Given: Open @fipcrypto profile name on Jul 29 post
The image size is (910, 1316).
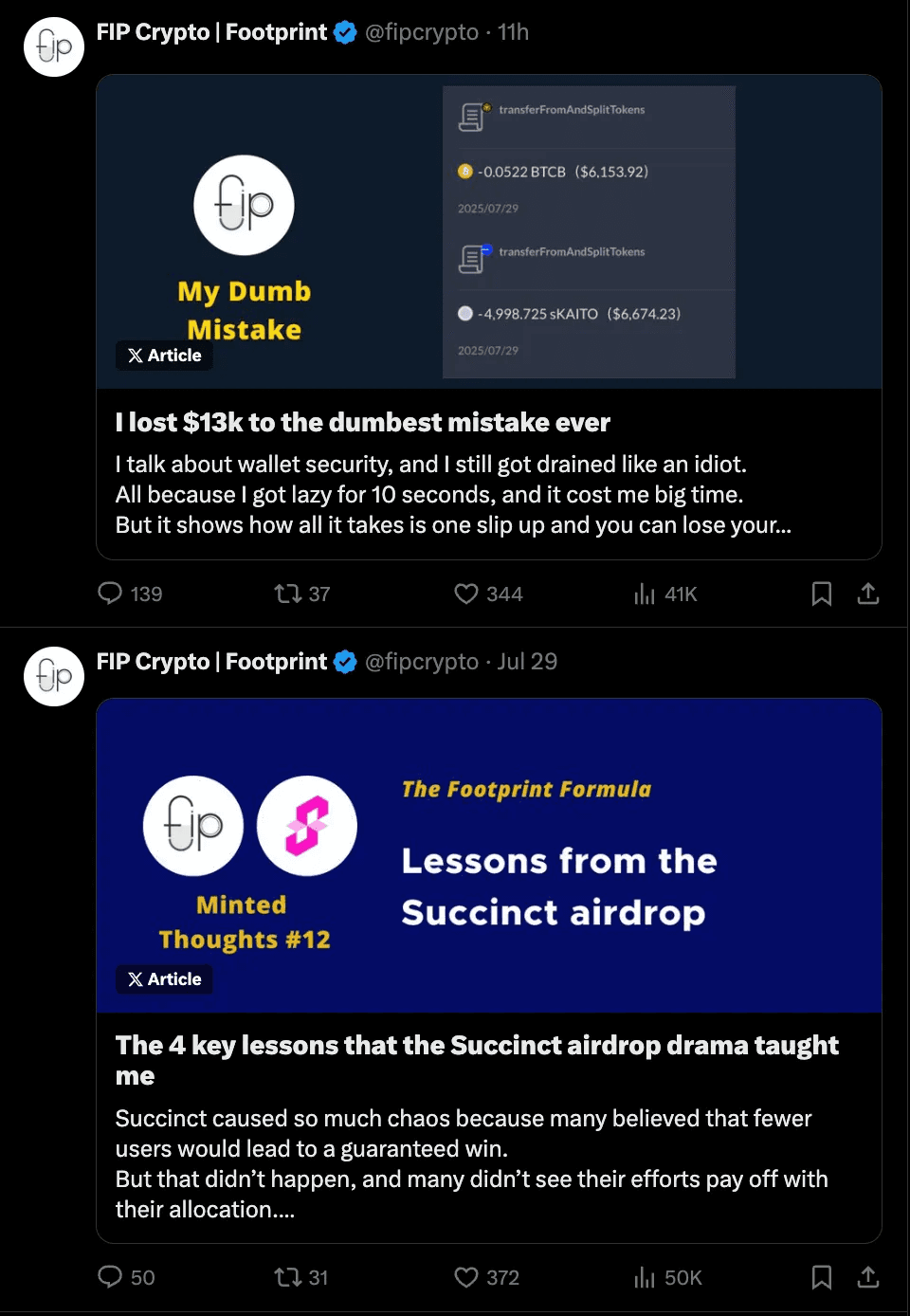Looking at the screenshot, I should click(211, 662).
